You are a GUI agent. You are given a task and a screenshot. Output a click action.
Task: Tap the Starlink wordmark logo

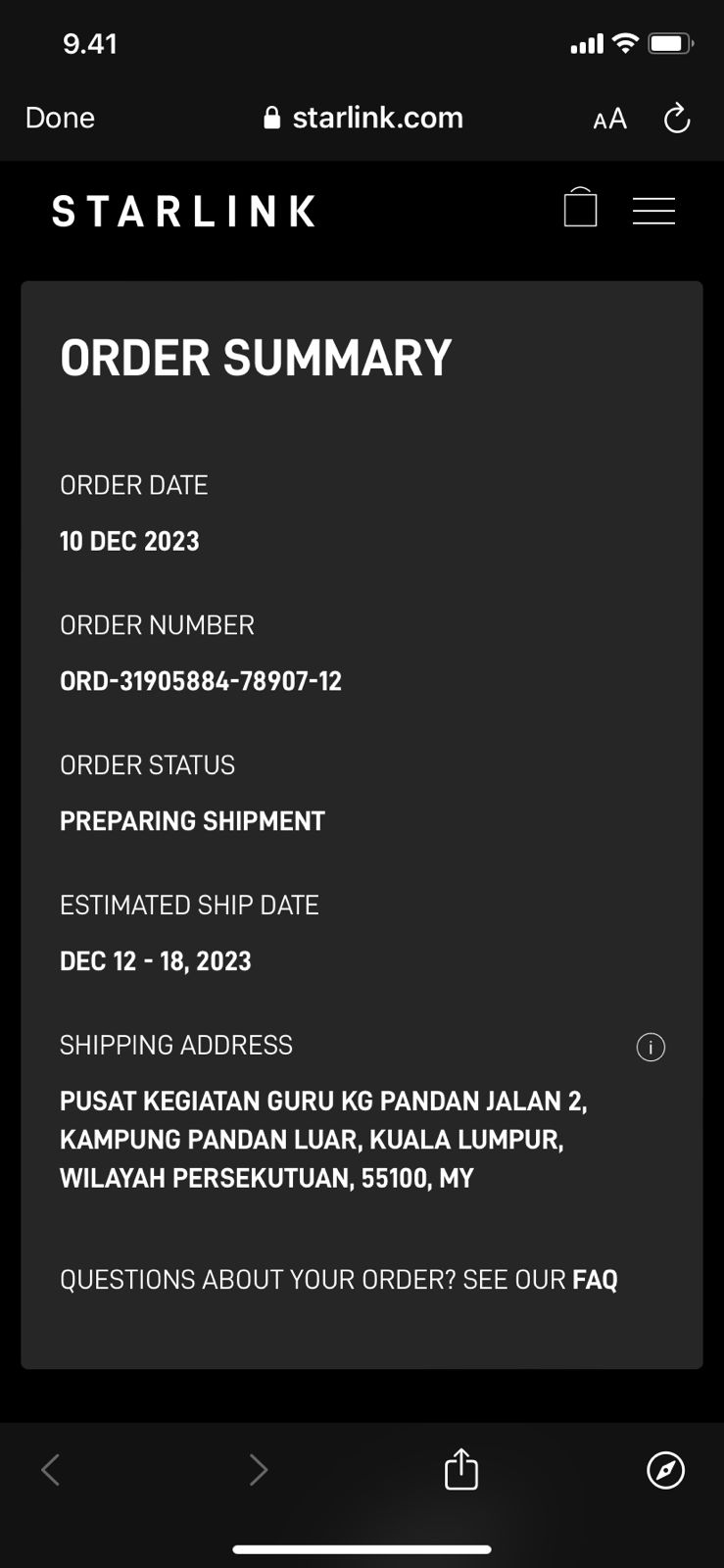point(183,211)
